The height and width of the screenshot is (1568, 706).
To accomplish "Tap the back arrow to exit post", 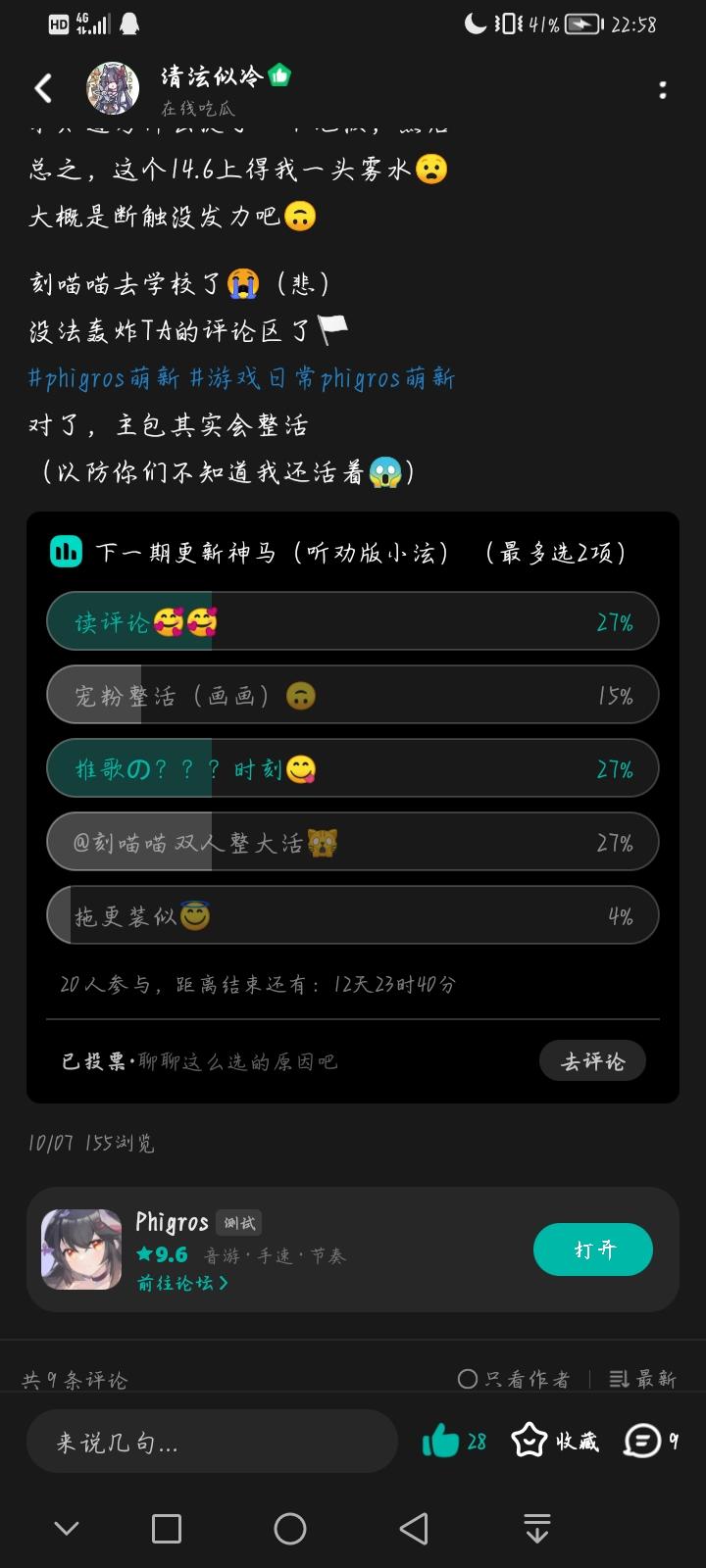I will coord(41,87).
